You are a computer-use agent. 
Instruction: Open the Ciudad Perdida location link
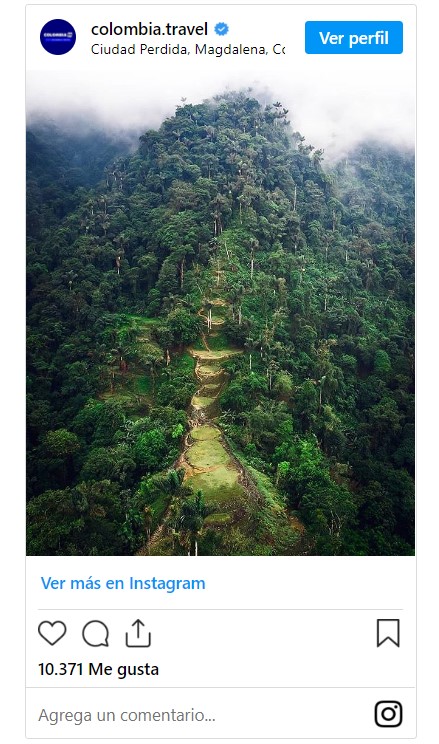(x=188, y=49)
